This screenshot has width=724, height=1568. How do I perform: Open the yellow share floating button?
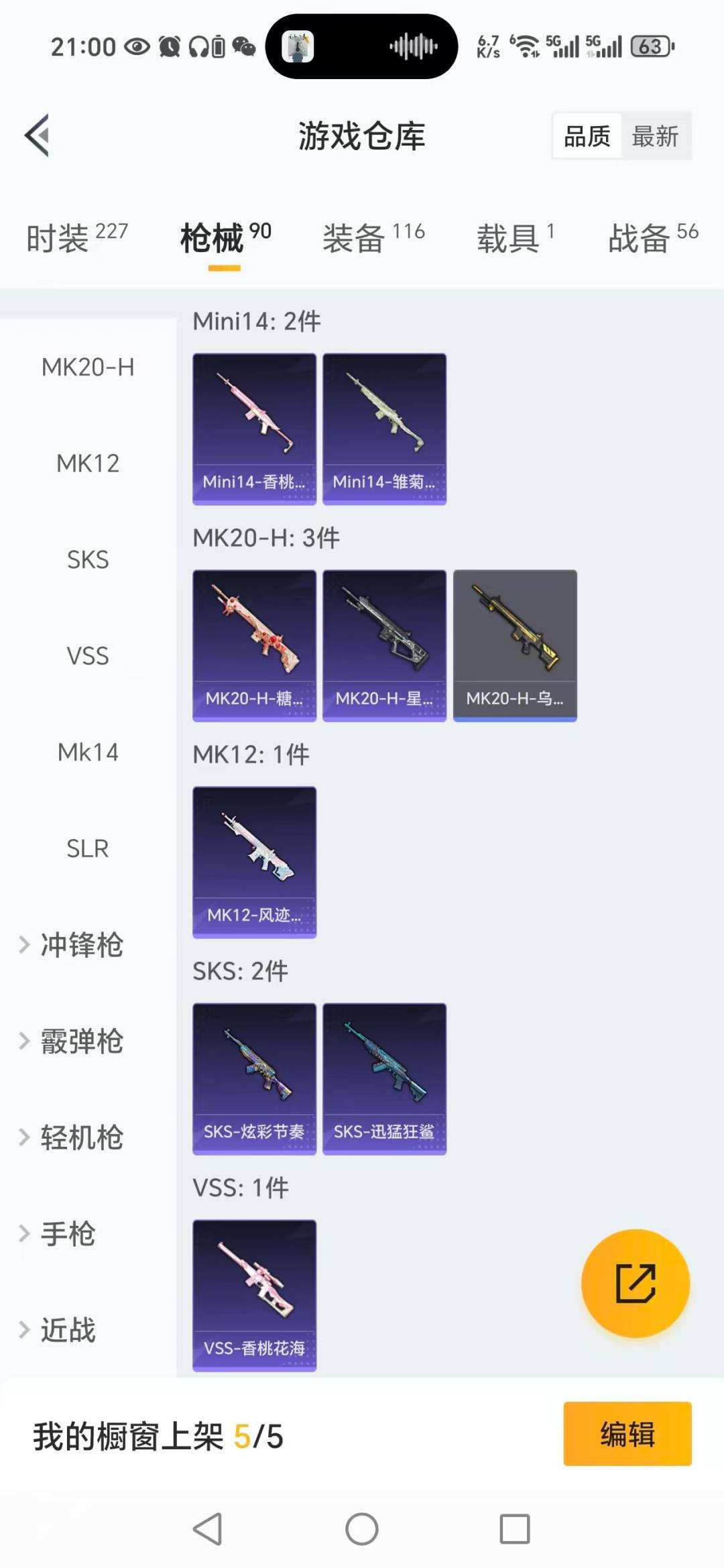636,1283
